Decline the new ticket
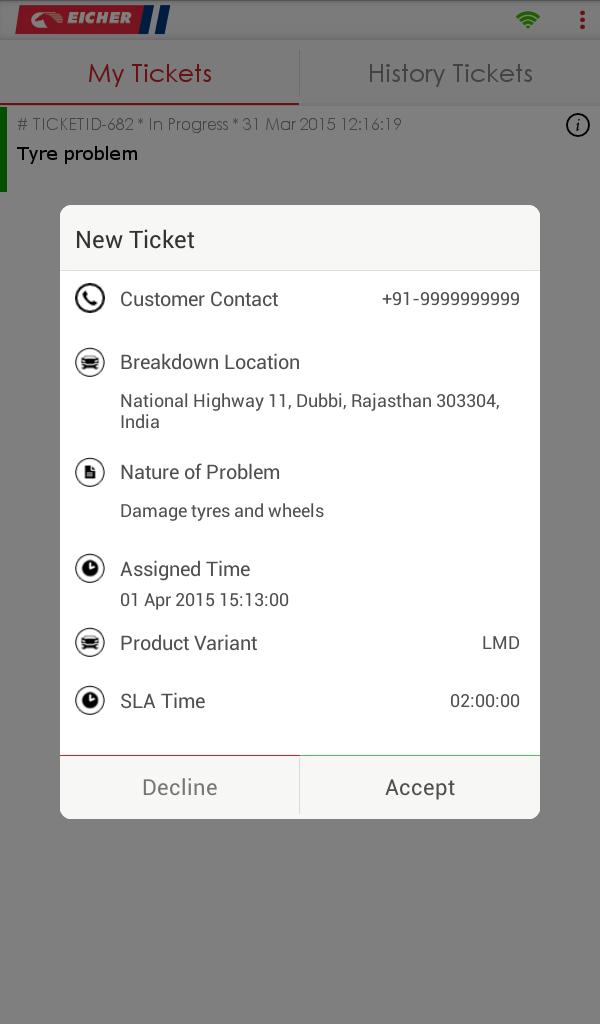Screen dimensions: 600x1024 [x=180, y=787]
